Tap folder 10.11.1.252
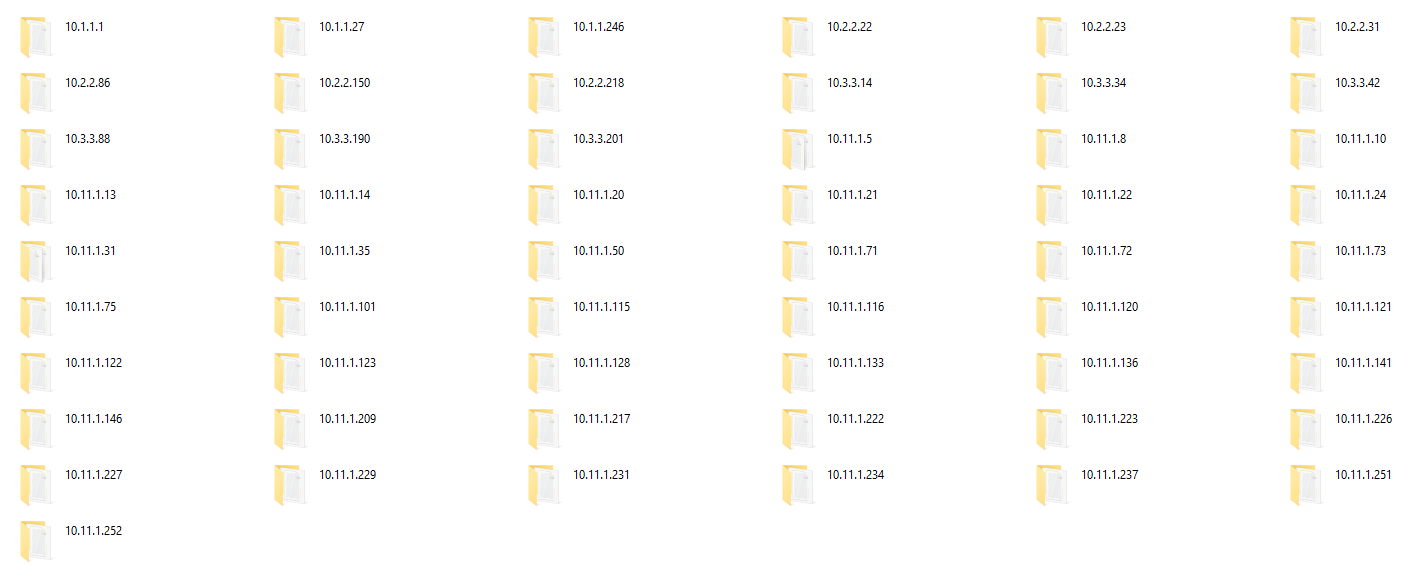1408x582 pixels. click(35, 540)
